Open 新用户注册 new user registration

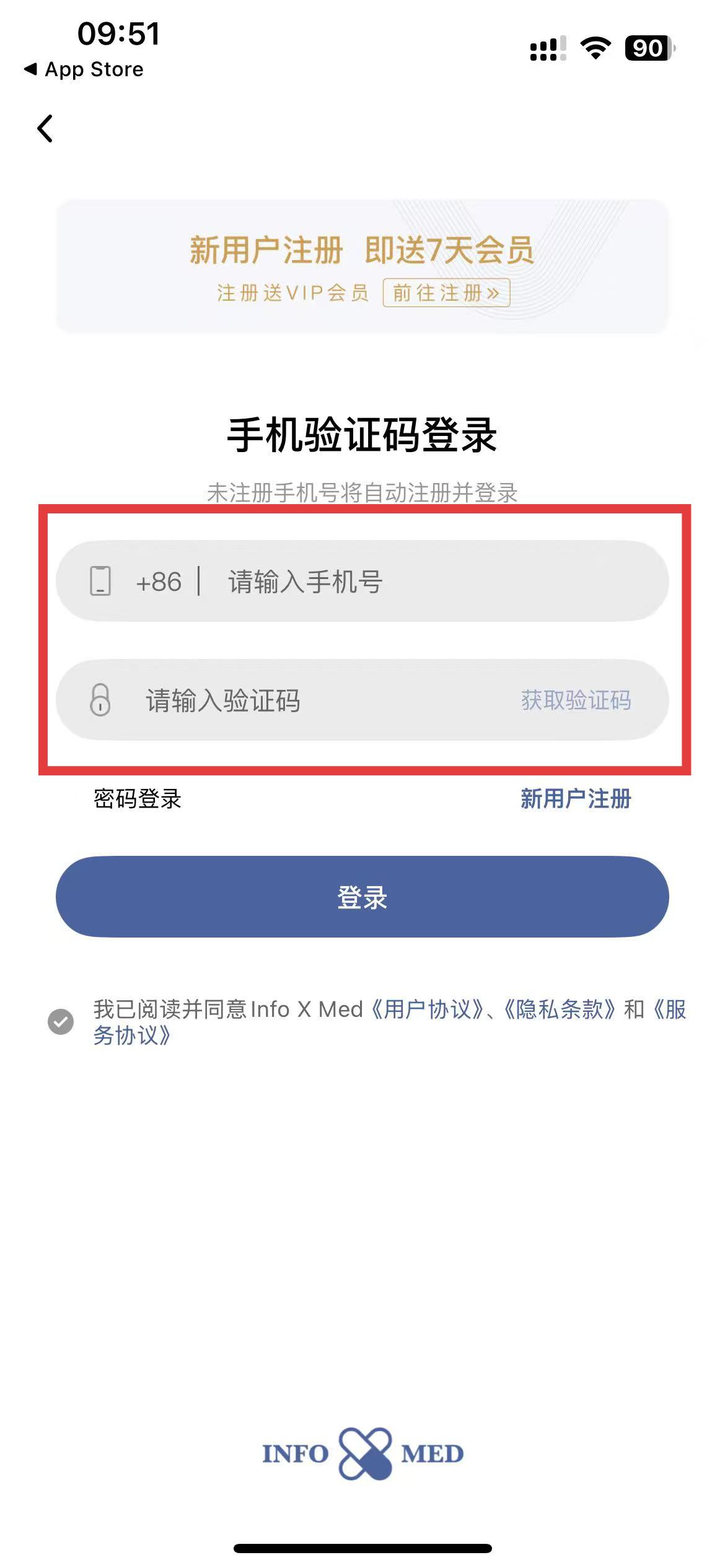[575, 799]
